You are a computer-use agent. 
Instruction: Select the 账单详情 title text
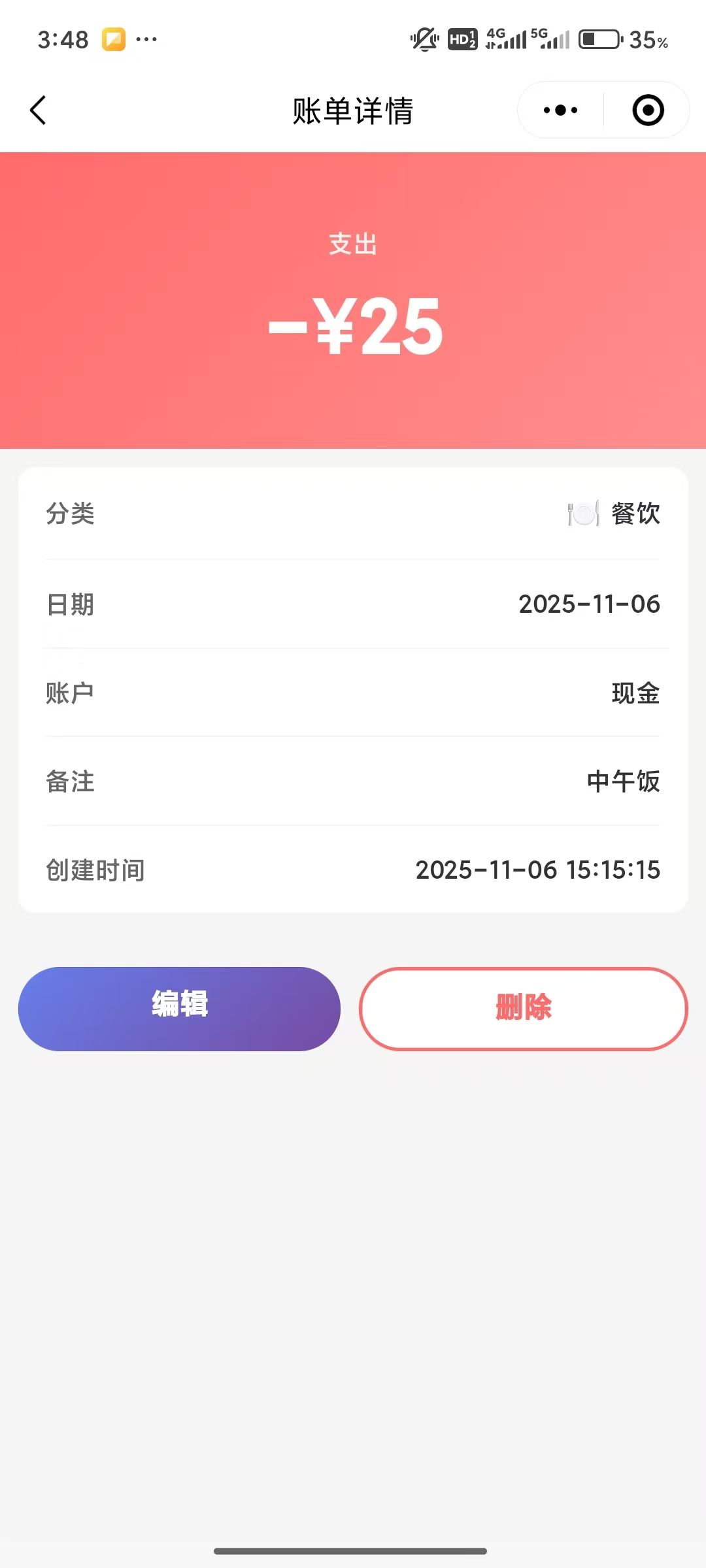[353, 110]
